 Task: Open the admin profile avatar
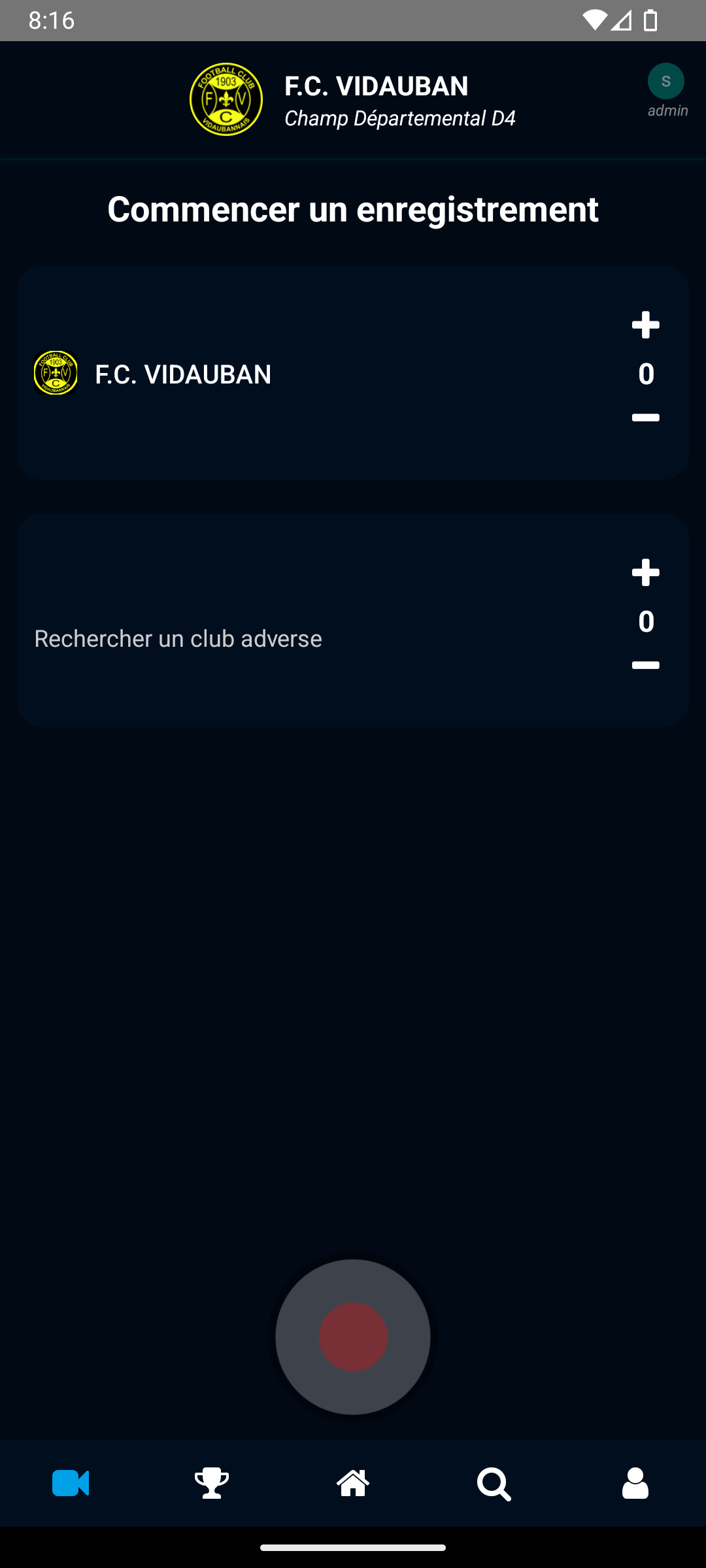[665, 82]
